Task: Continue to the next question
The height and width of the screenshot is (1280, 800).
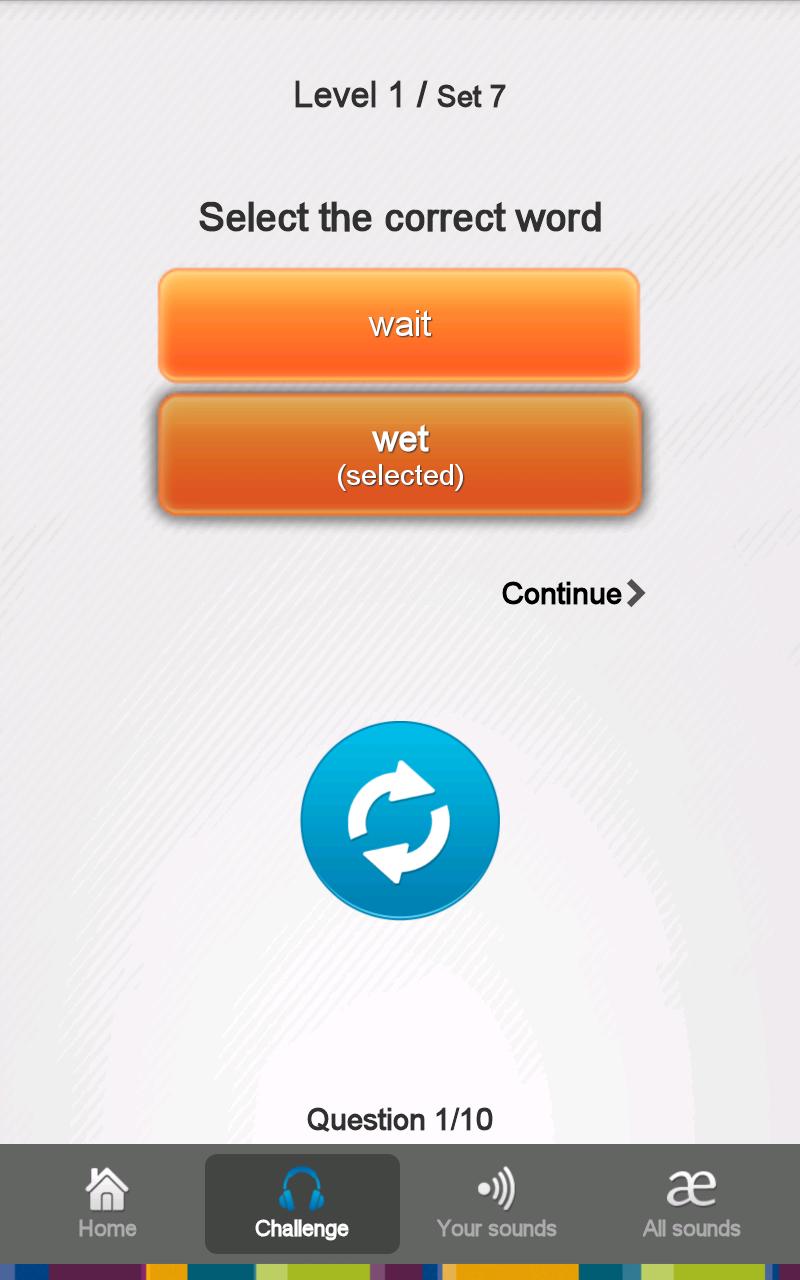Action: point(573,594)
